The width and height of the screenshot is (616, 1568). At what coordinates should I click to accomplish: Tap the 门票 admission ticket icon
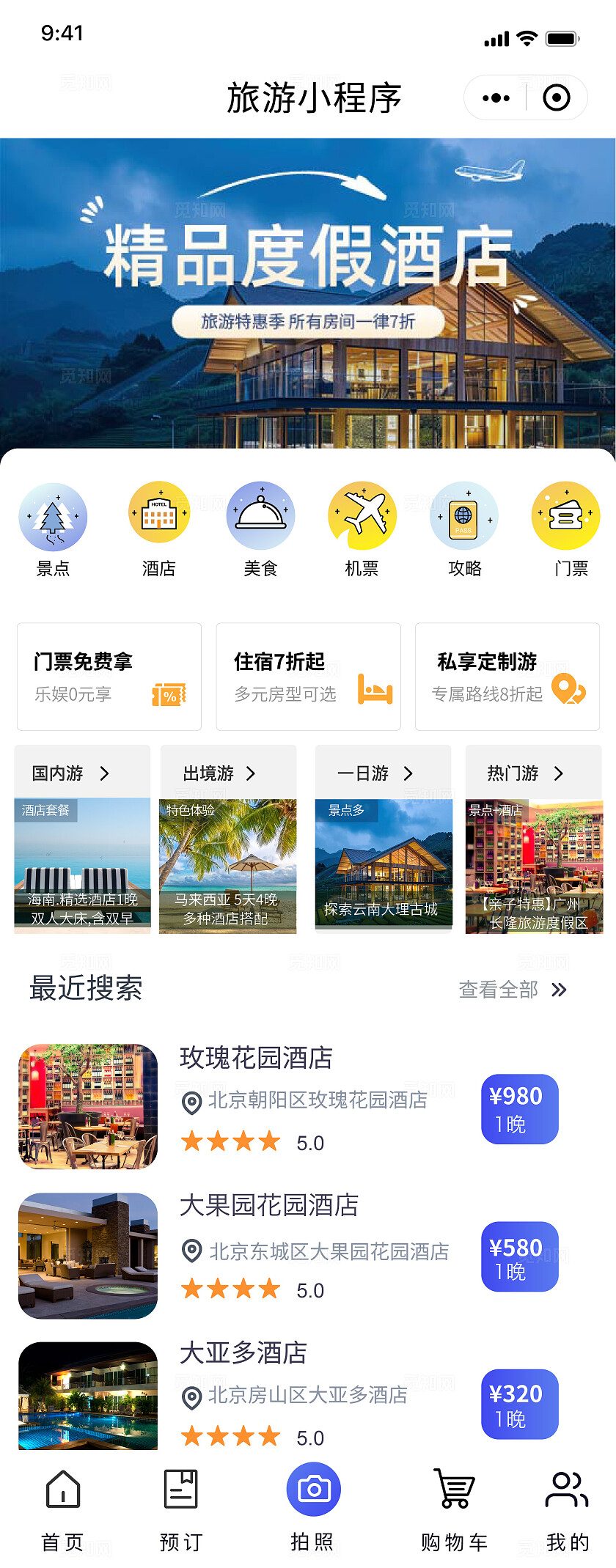point(565,515)
